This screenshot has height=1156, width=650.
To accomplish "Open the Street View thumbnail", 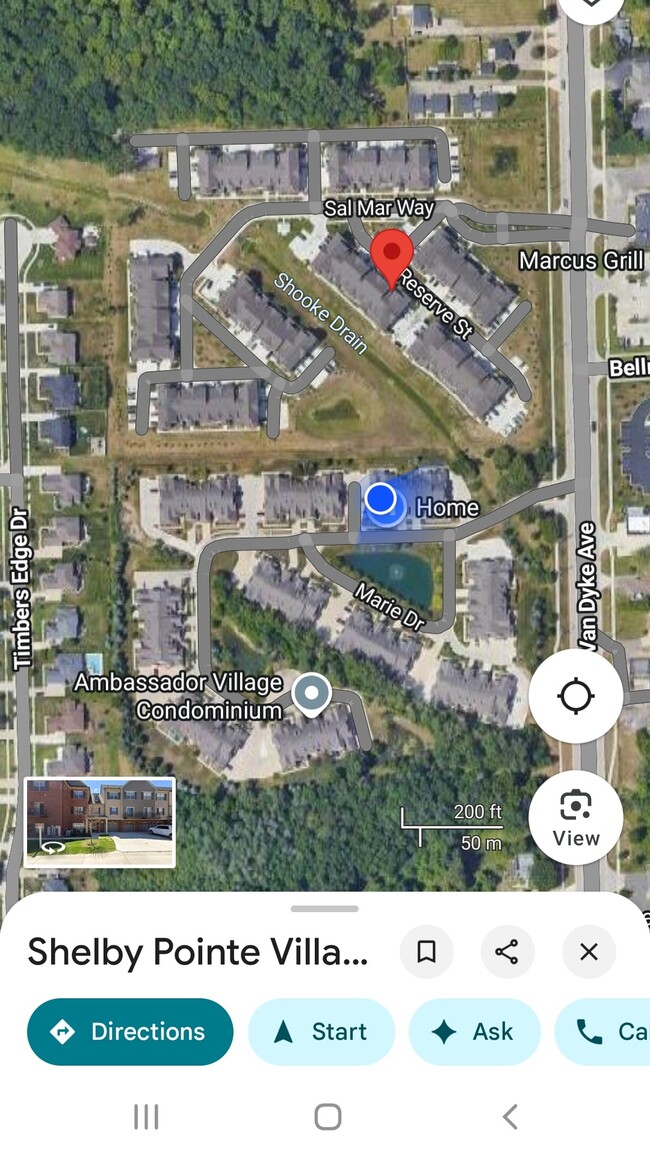I will click(x=100, y=822).
